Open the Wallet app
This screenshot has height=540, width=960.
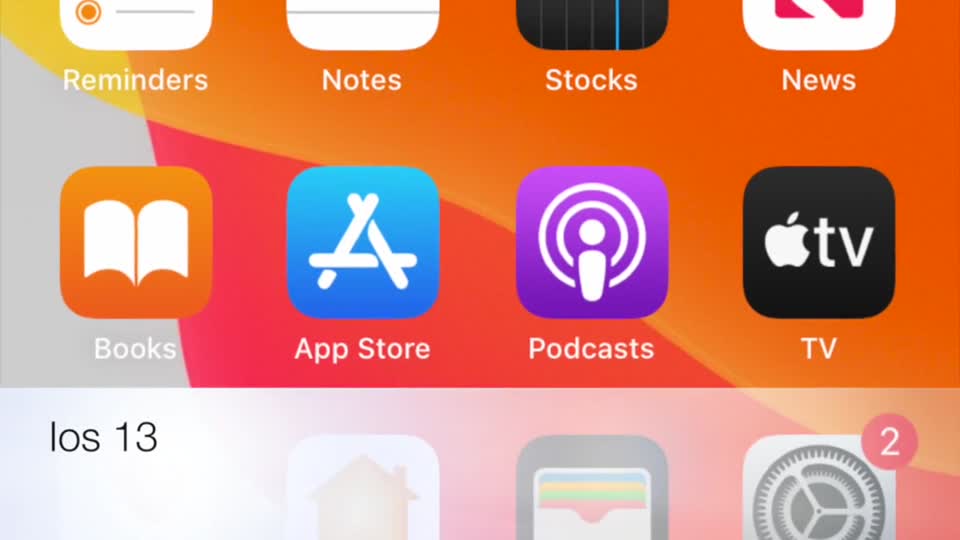(591, 490)
